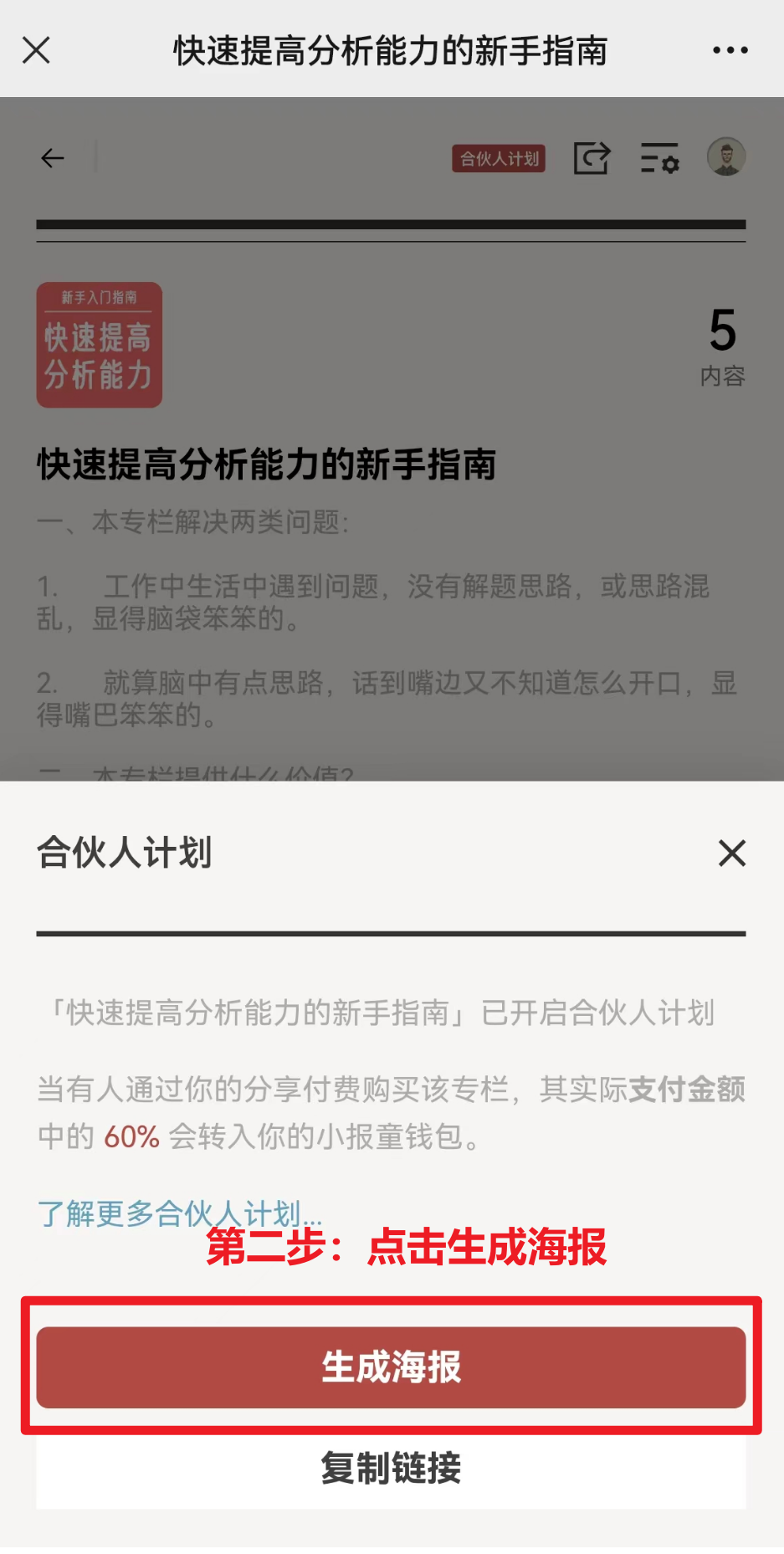Dismiss the 合伙人计划 panel
784x1554 pixels.
(x=731, y=854)
